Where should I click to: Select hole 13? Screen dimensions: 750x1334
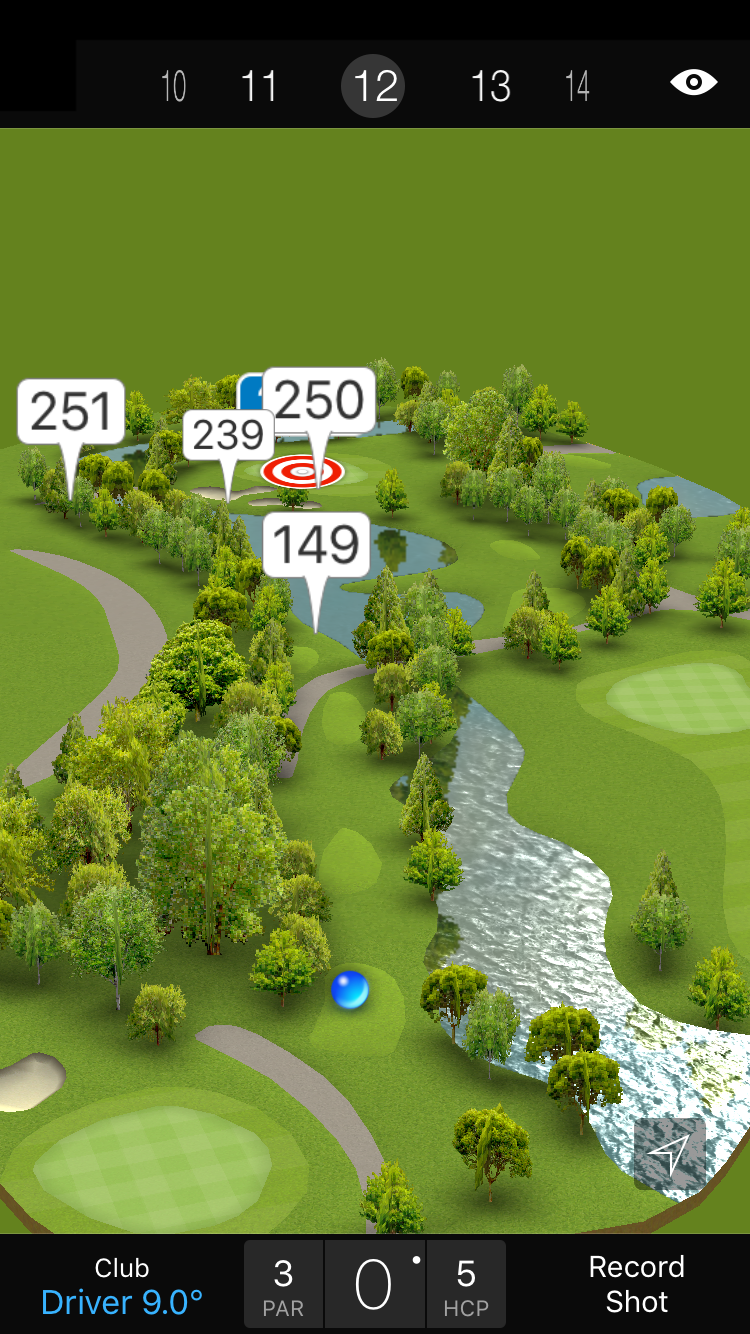(x=490, y=87)
